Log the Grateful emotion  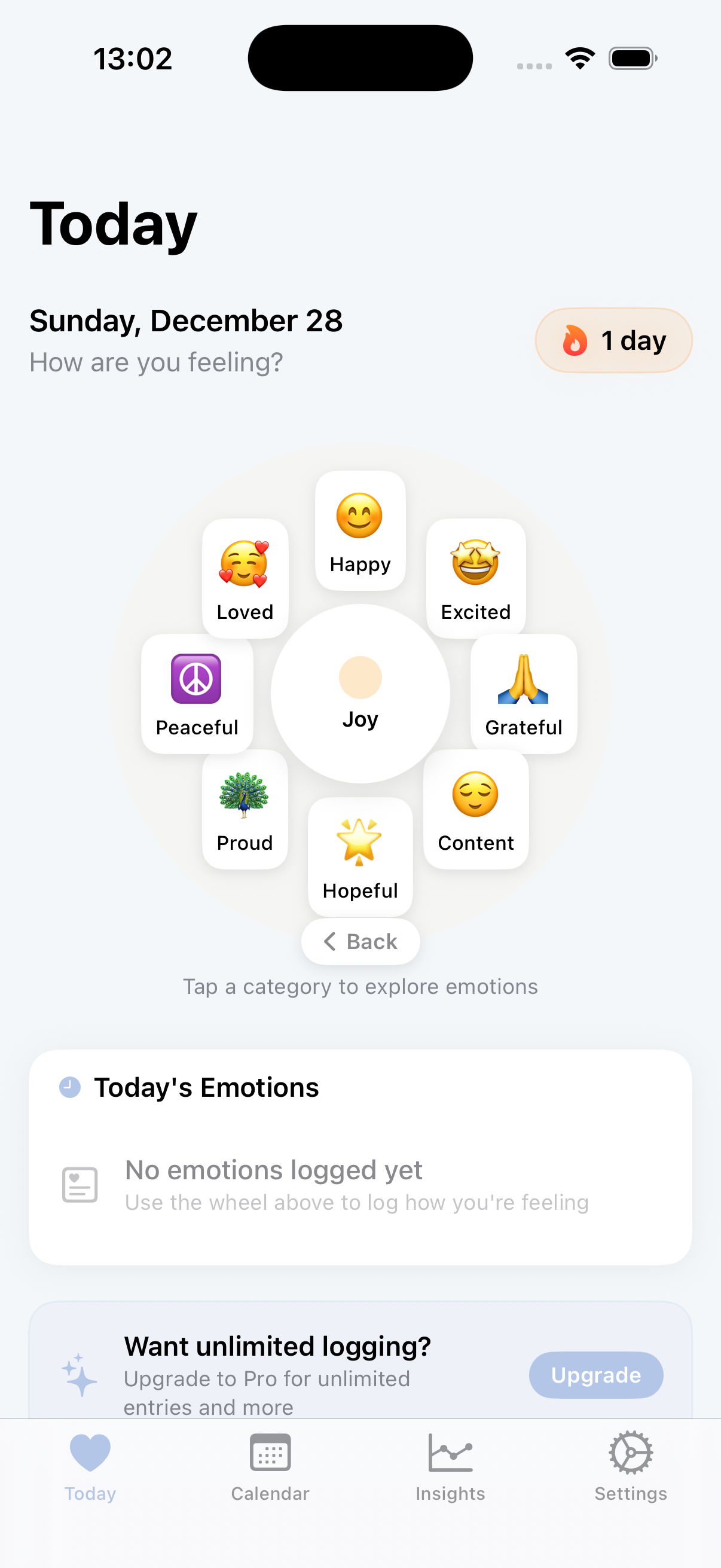click(x=523, y=694)
